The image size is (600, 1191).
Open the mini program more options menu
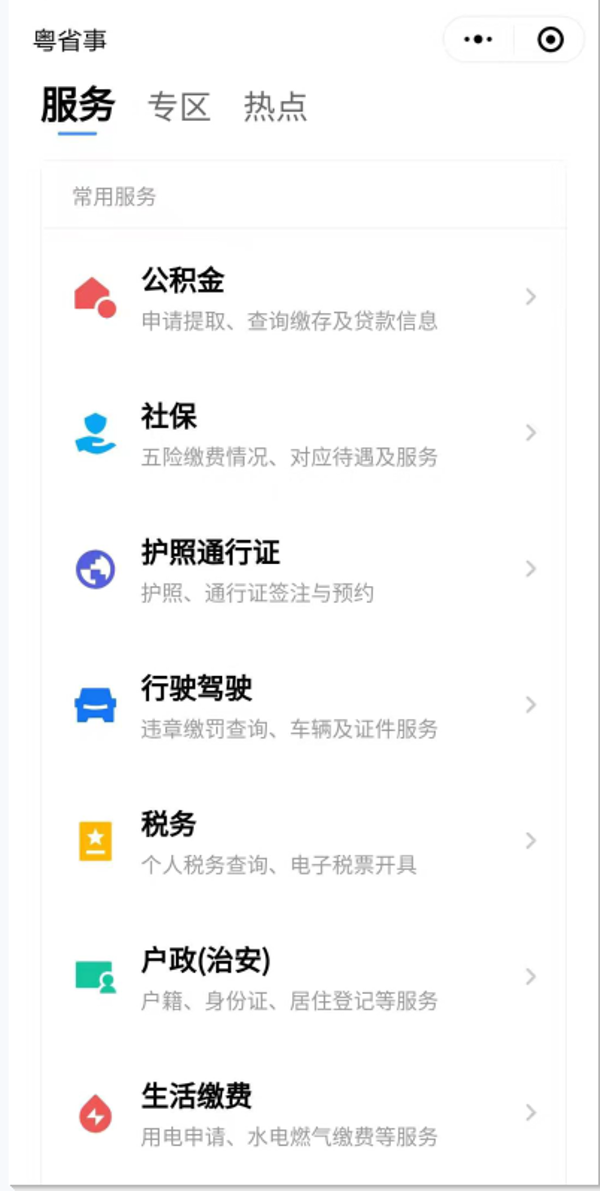(479, 40)
